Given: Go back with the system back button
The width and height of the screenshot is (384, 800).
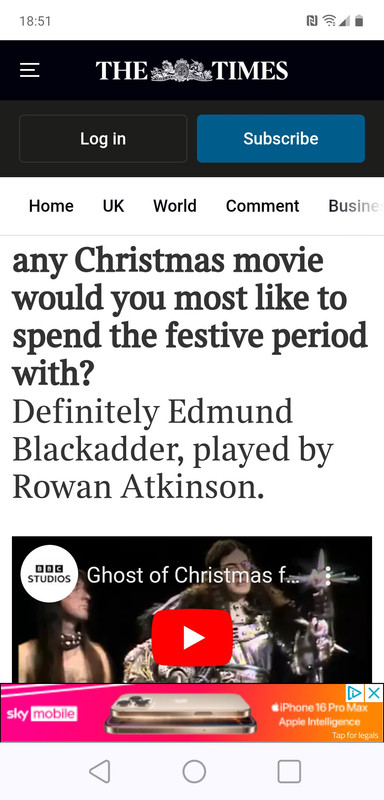Looking at the screenshot, I should pyautogui.click(x=99, y=771).
